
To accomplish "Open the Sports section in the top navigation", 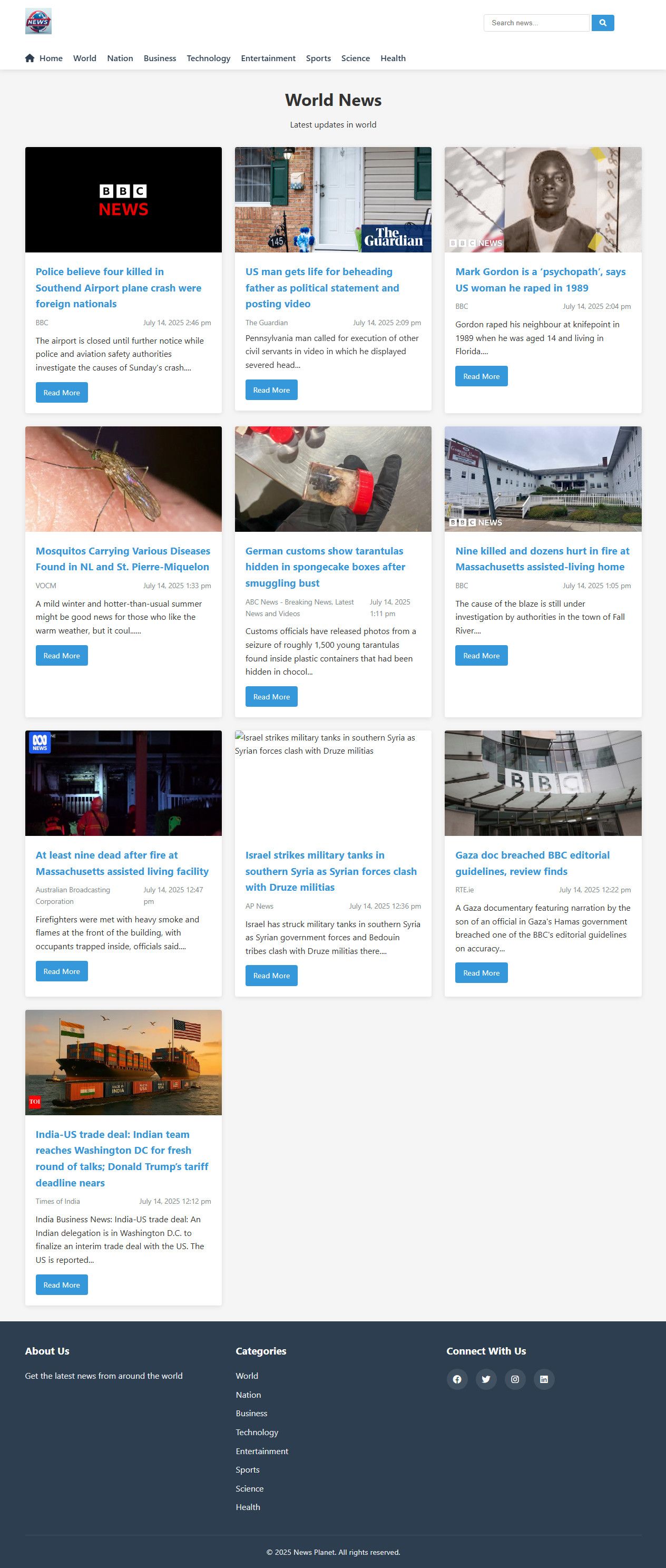I will [x=318, y=59].
